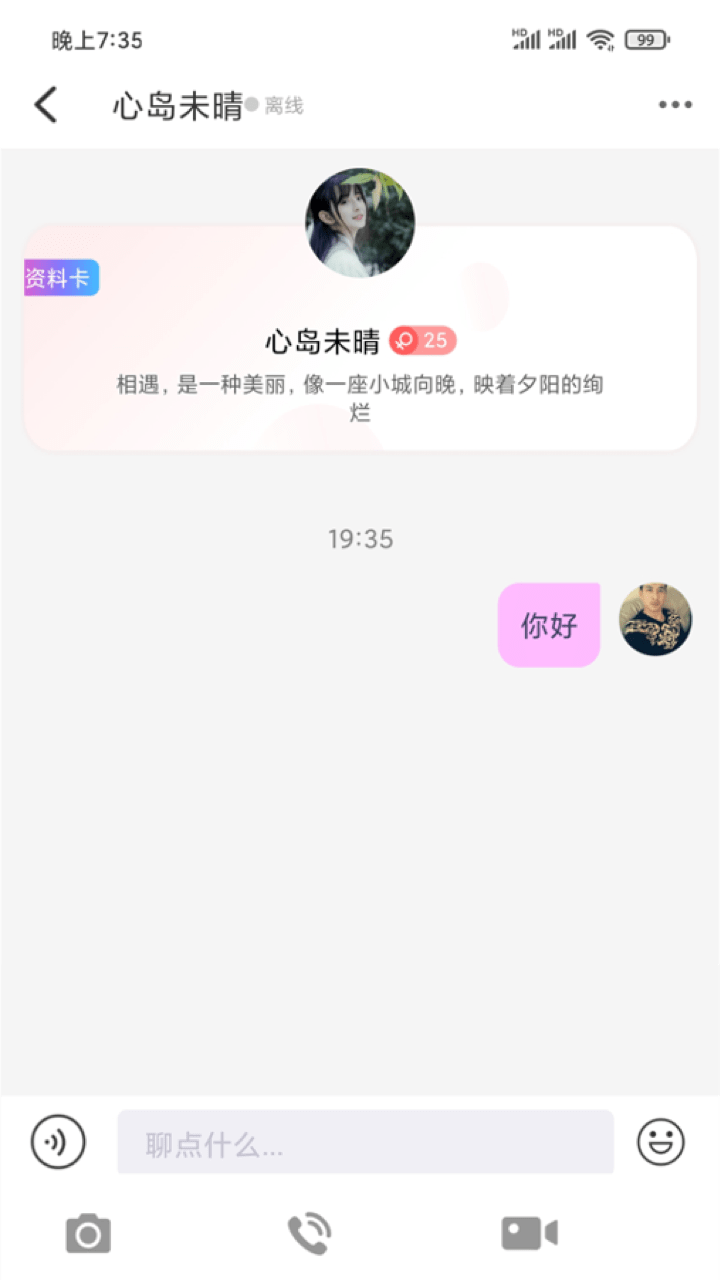Viewport: 720px width, 1280px height.
Task: Open 心岛未晴's profile via her avatar
Action: tap(360, 222)
